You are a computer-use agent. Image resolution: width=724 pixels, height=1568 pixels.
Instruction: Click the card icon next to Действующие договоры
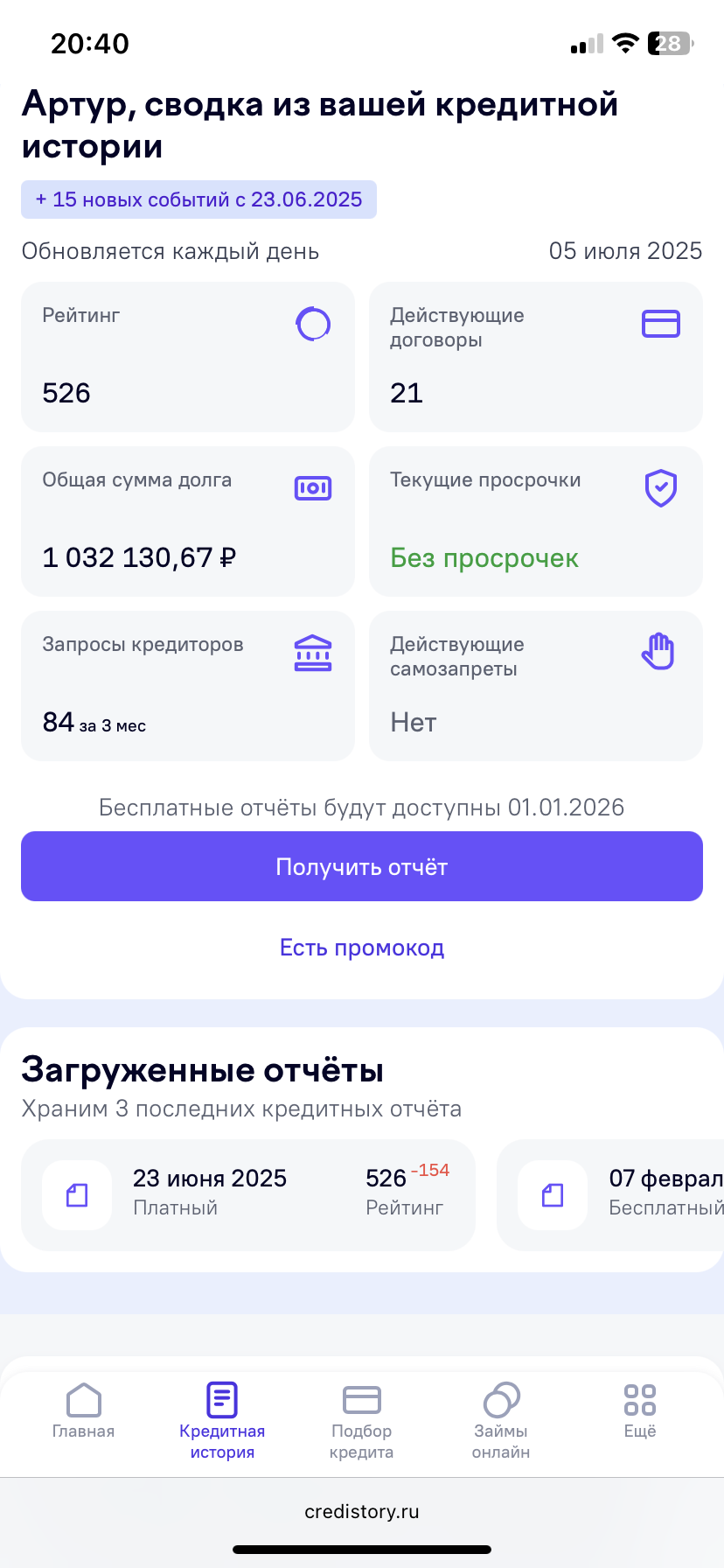(x=660, y=324)
